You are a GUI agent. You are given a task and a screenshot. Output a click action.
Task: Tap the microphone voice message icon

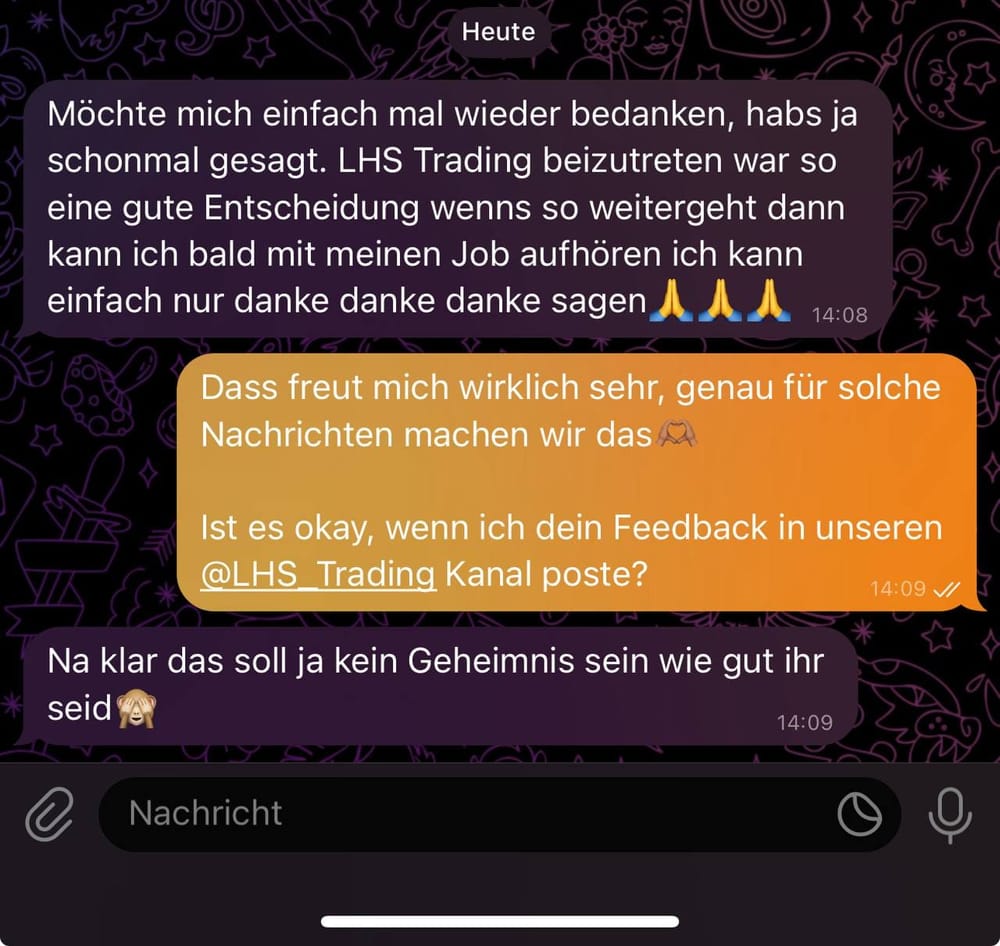pos(949,815)
